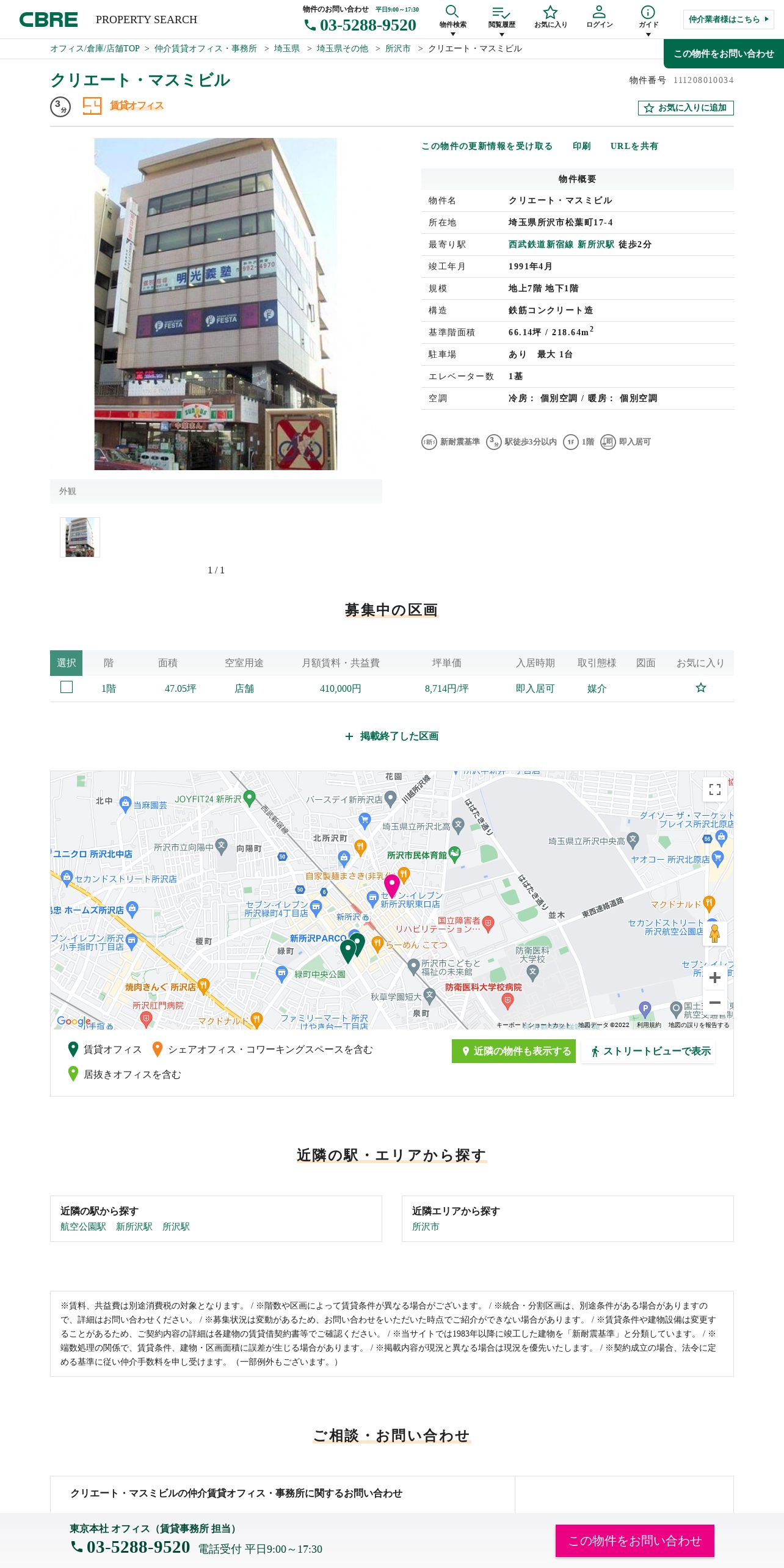Open ストリートビューで表示
784x1568 pixels.
[648, 1051]
